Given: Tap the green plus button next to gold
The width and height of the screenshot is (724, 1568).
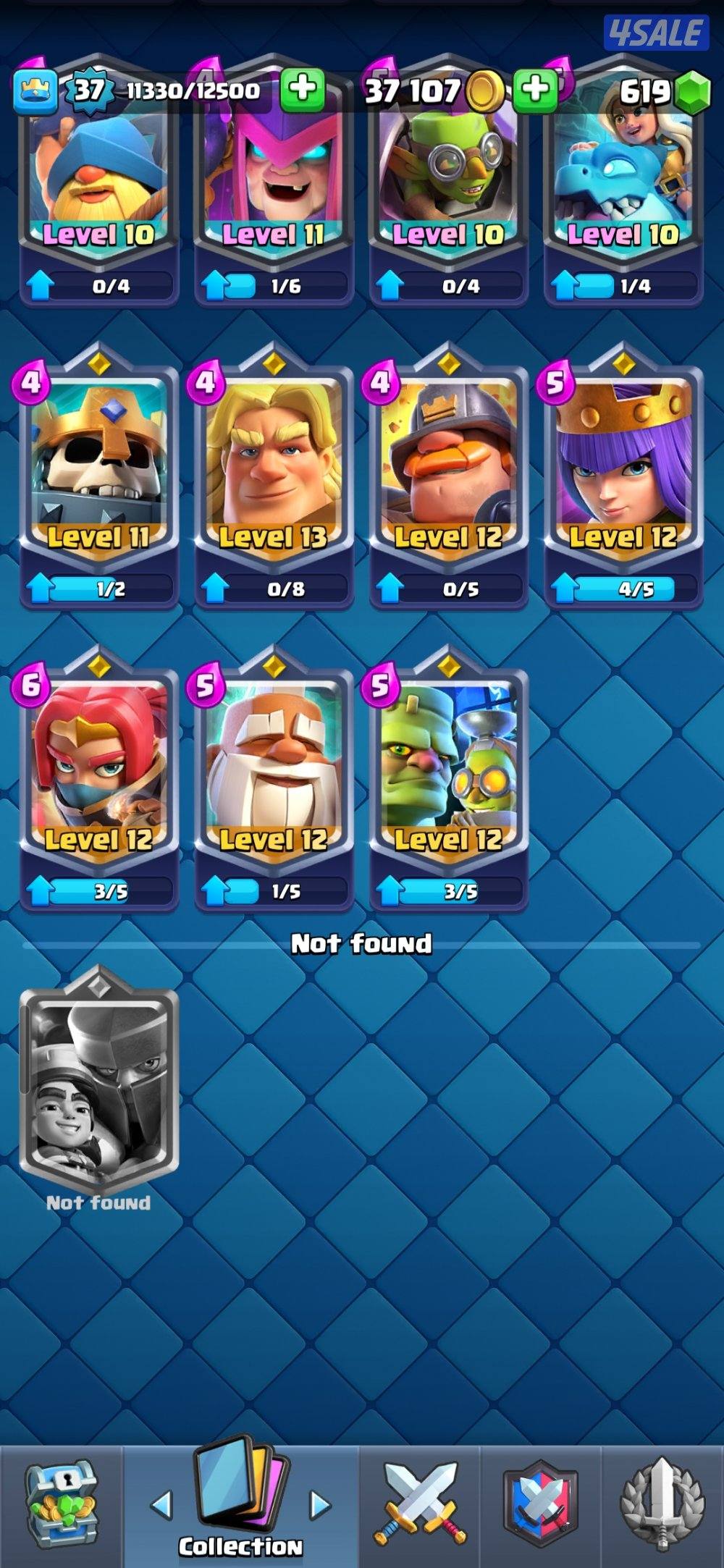Looking at the screenshot, I should pos(535,90).
